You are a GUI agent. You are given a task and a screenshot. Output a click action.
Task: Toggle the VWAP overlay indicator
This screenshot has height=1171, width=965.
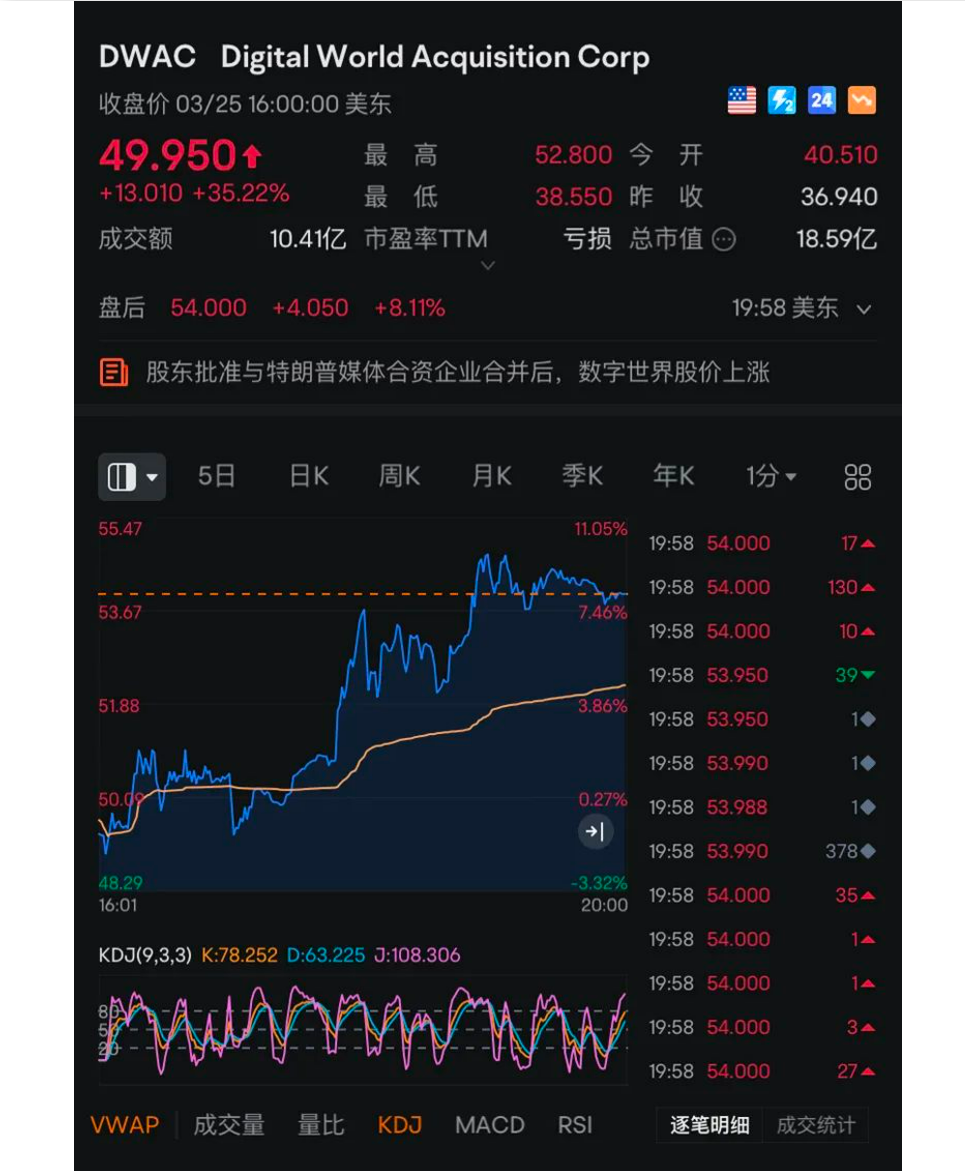[x=124, y=1125]
